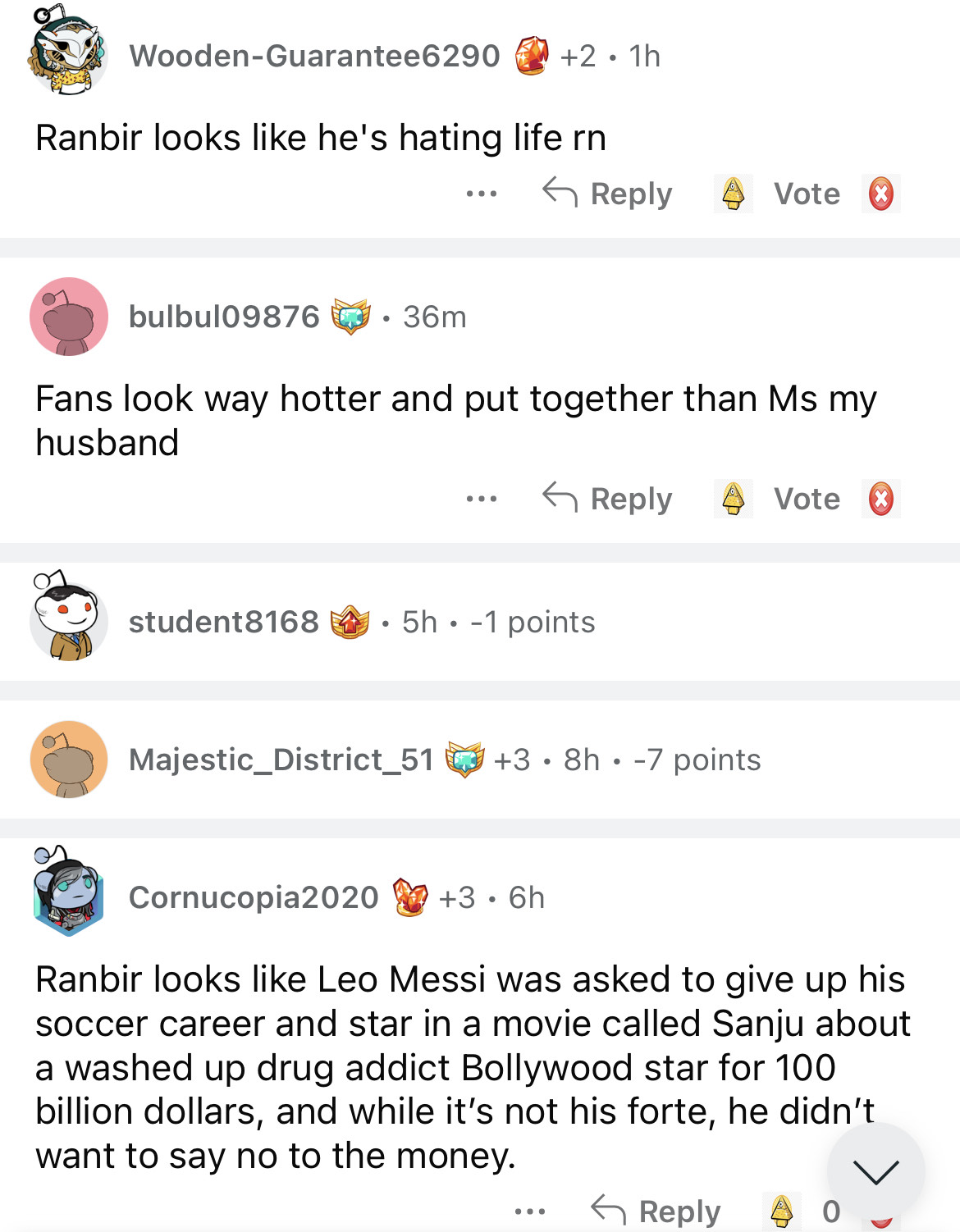The height and width of the screenshot is (1232, 960).
Task: Open more options on bulbul09876's comment
Action: coord(482,499)
